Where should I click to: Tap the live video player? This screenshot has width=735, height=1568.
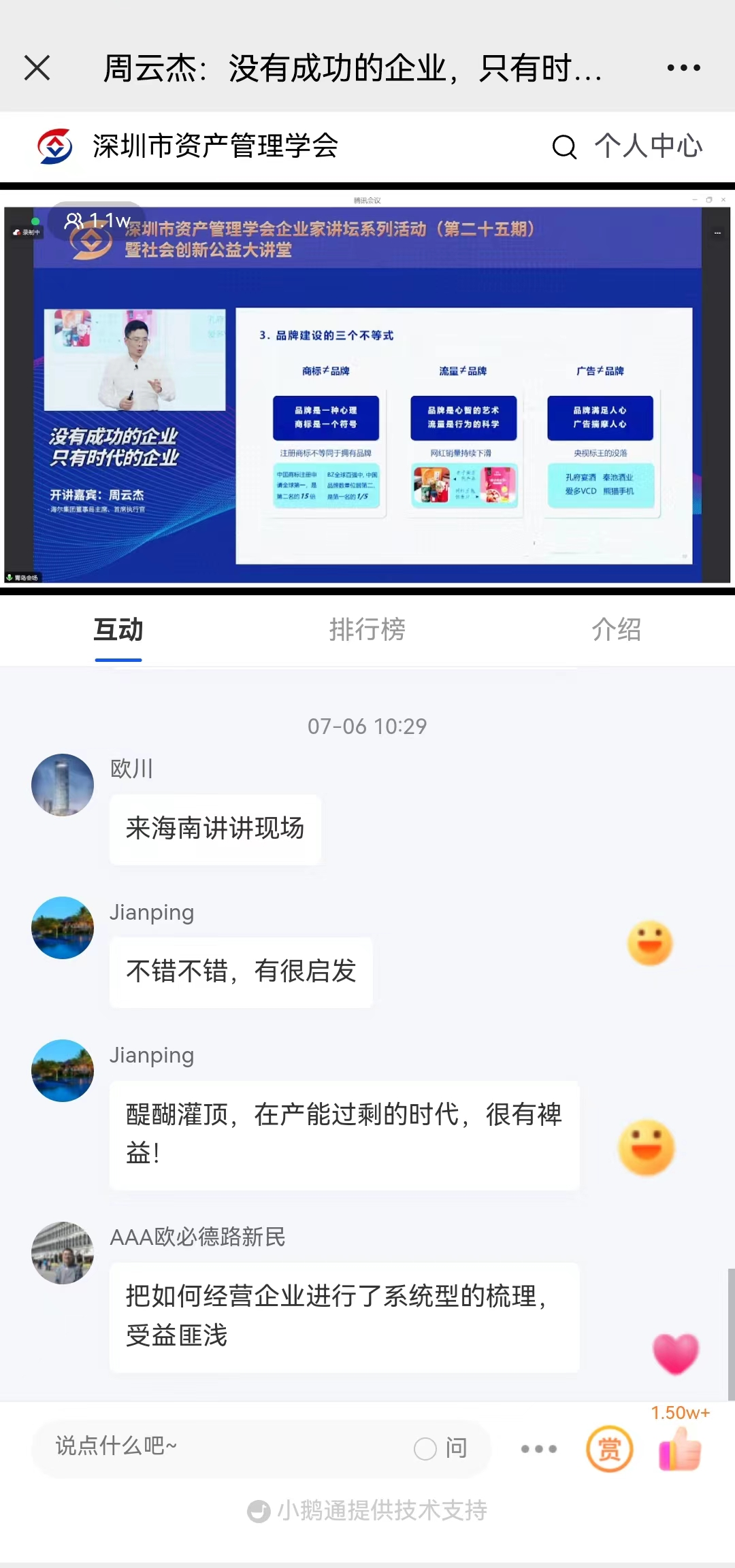tap(367, 389)
